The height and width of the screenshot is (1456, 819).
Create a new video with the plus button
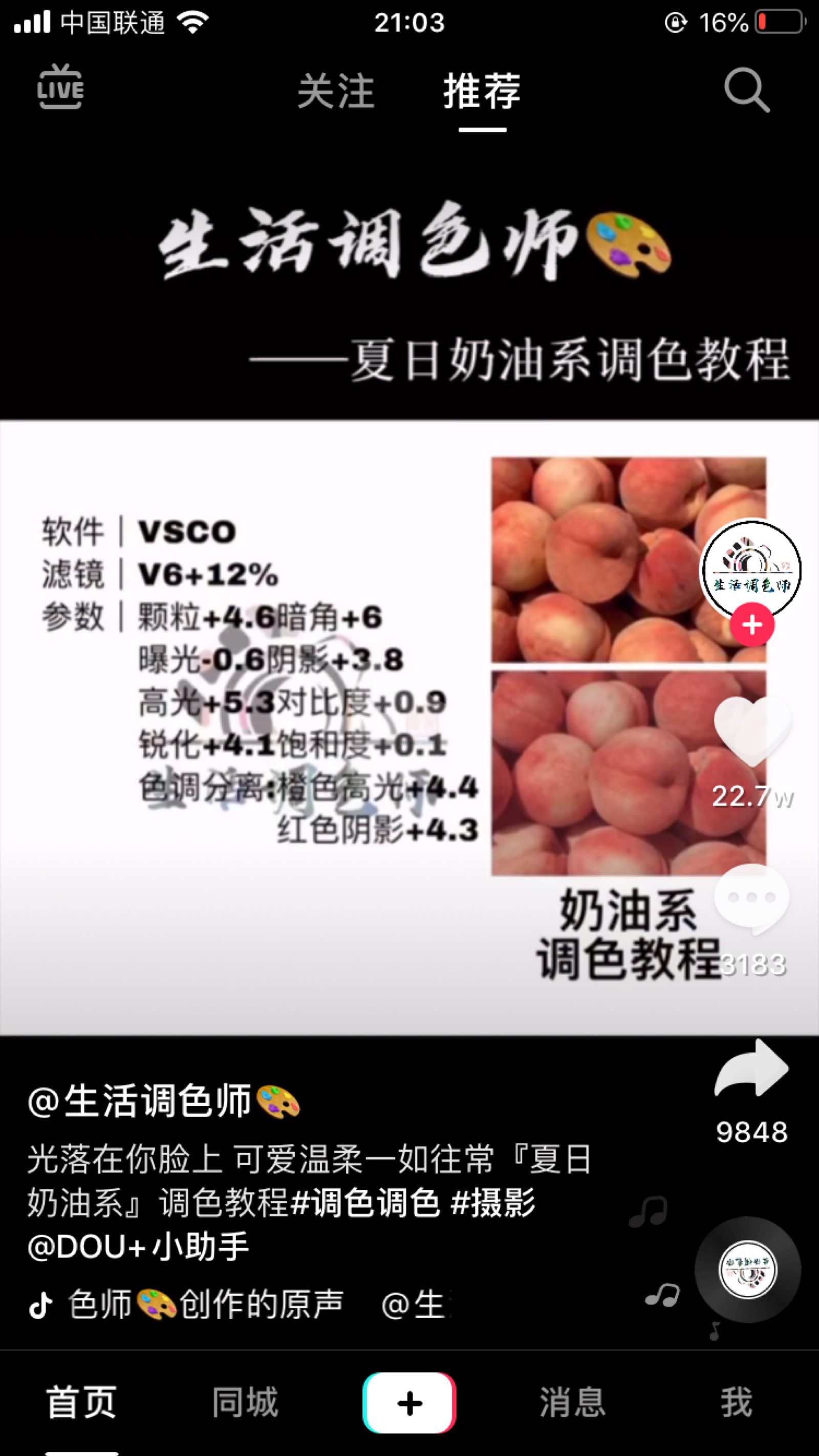(x=409, y=1402)
